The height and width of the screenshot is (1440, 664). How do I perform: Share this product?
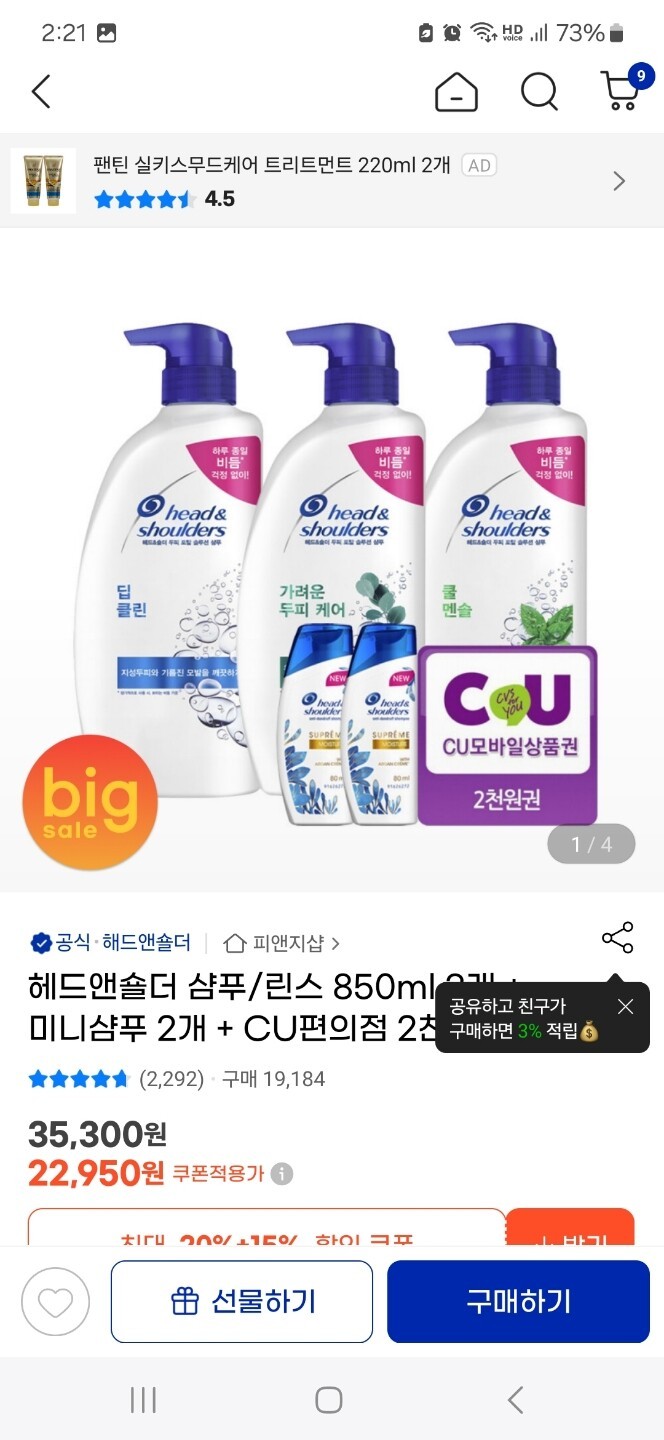coord(617,938)
